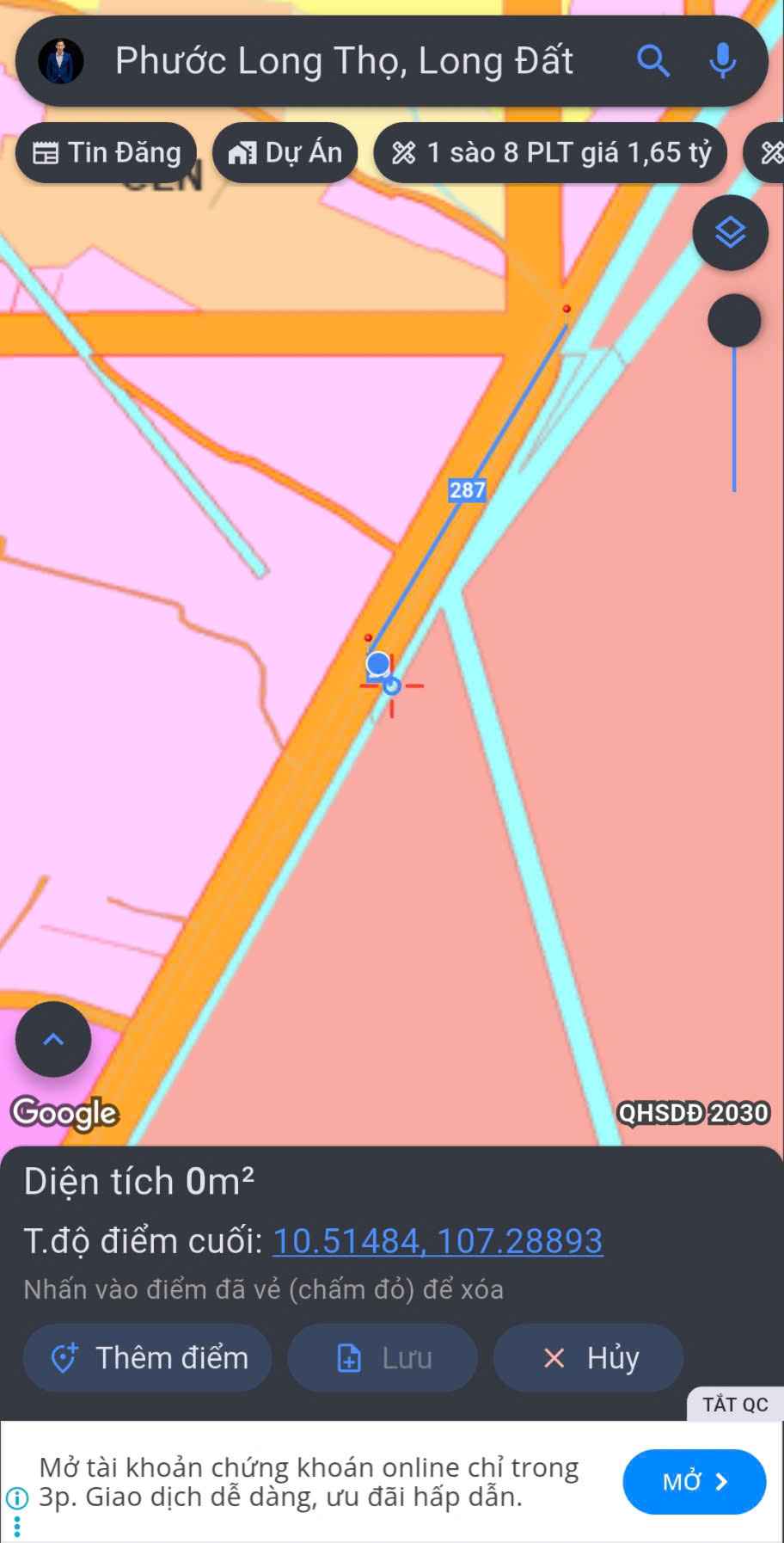Viewport: 784px width, 1543px height.
Task: Cancel drawing with Hủy
Action: point(589,1358)
